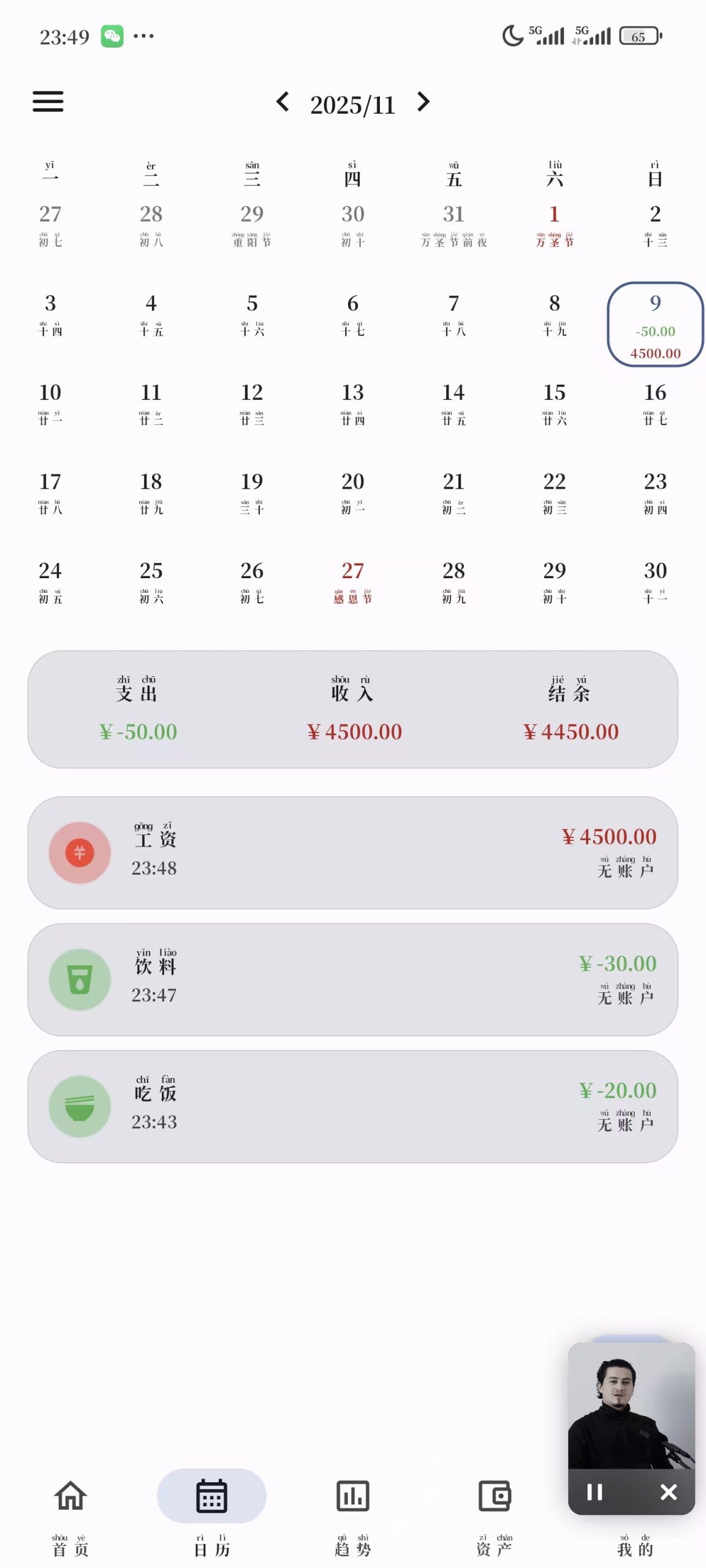Go to the next month
Viewport: 706px width, 1568px height.
point(423,102)
